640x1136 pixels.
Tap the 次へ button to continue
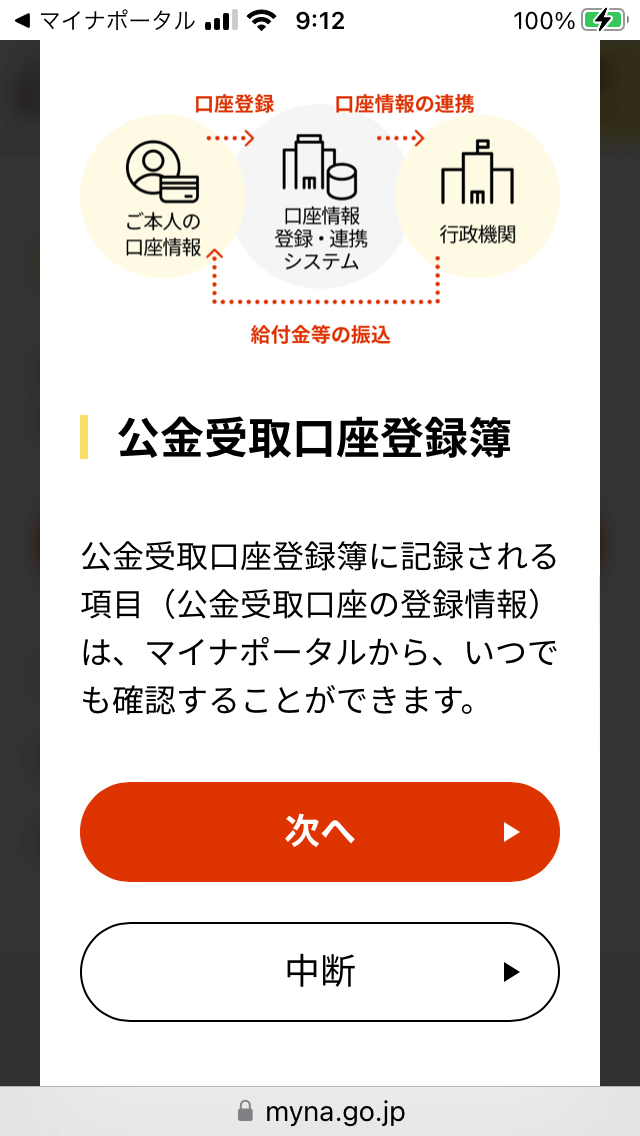point(320,832)
